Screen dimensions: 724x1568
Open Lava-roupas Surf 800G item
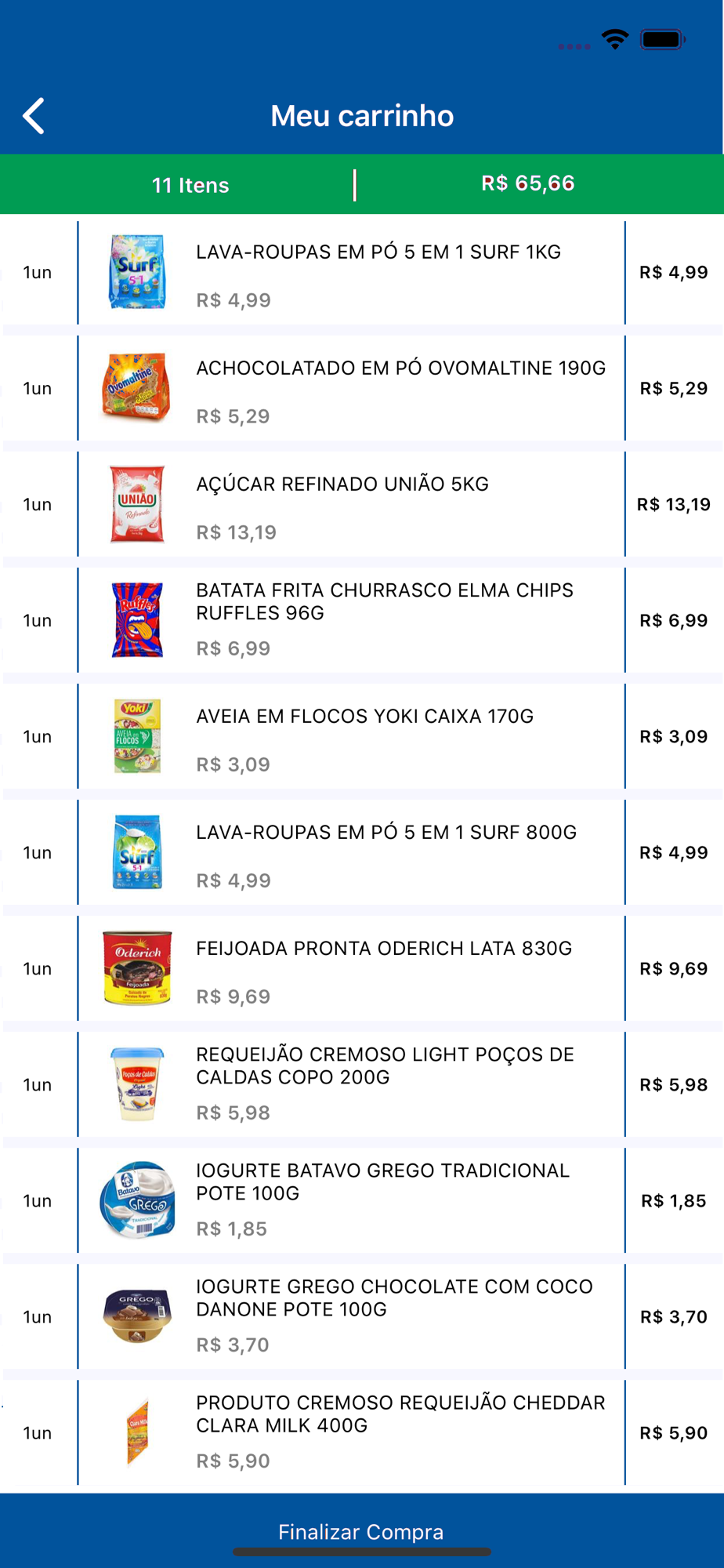click(x=386, y=833)
